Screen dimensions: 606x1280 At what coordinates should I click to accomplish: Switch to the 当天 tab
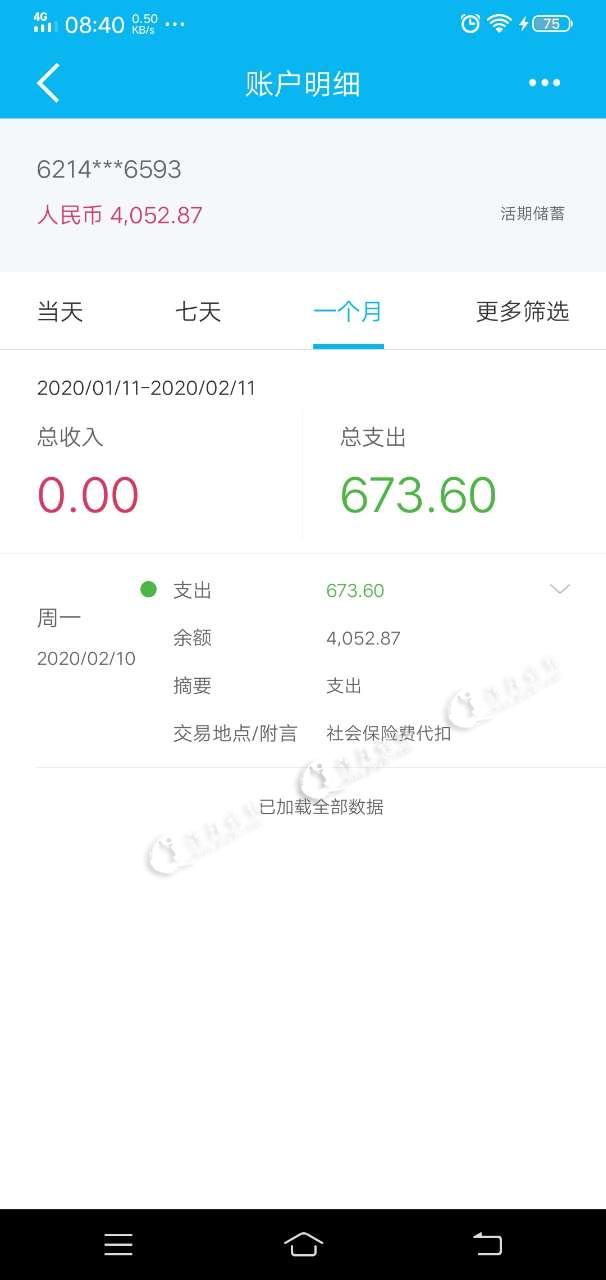coord(60,312)
